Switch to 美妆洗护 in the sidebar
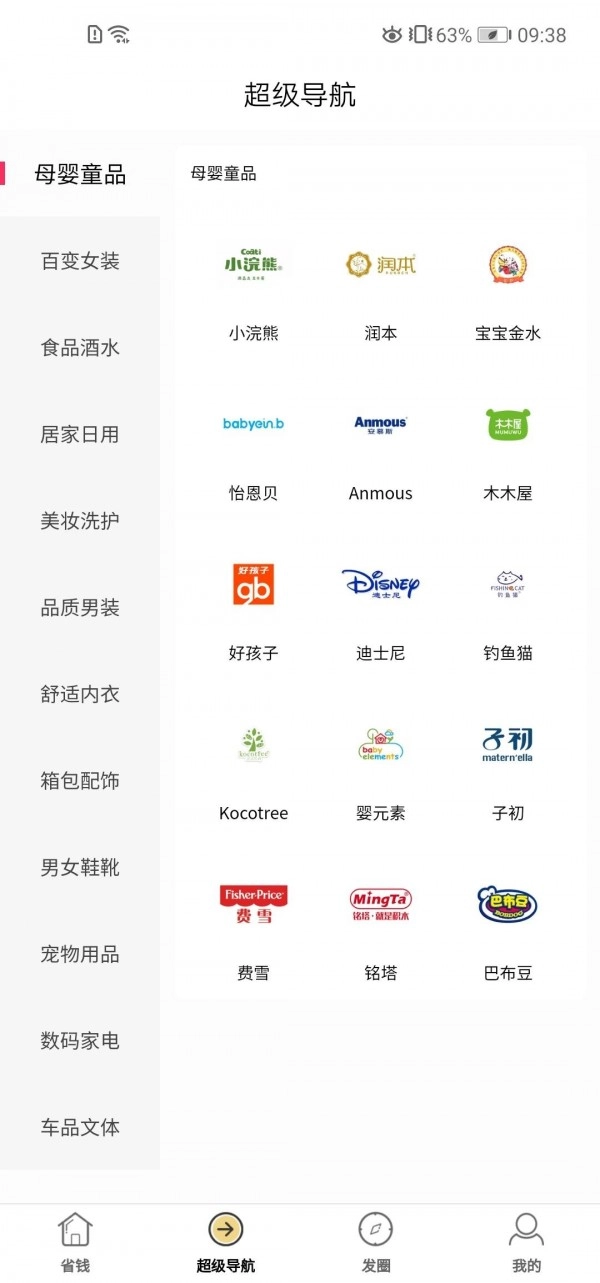The width and height of the screenshot is (600, 1283). point(80,521)
